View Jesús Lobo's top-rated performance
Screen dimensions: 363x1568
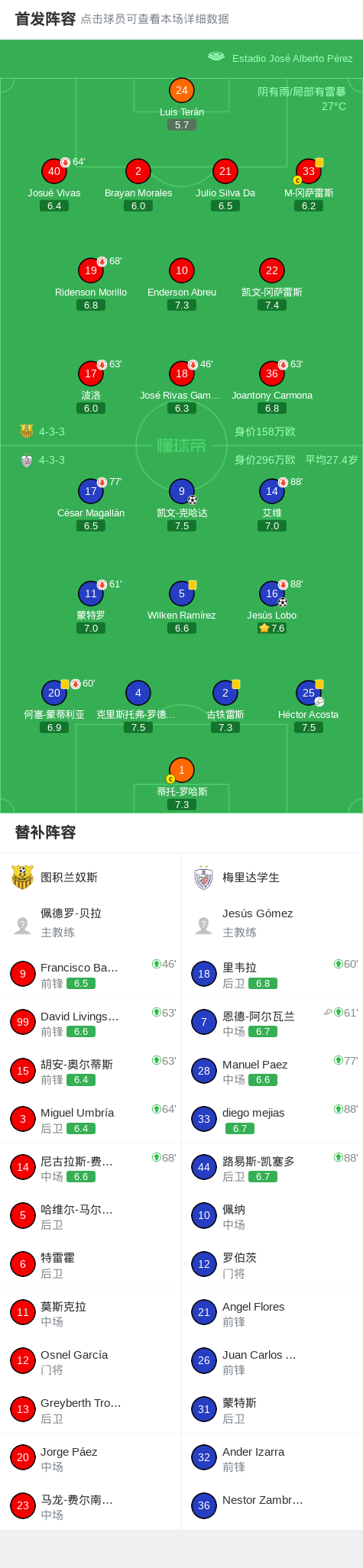(272, 606)
